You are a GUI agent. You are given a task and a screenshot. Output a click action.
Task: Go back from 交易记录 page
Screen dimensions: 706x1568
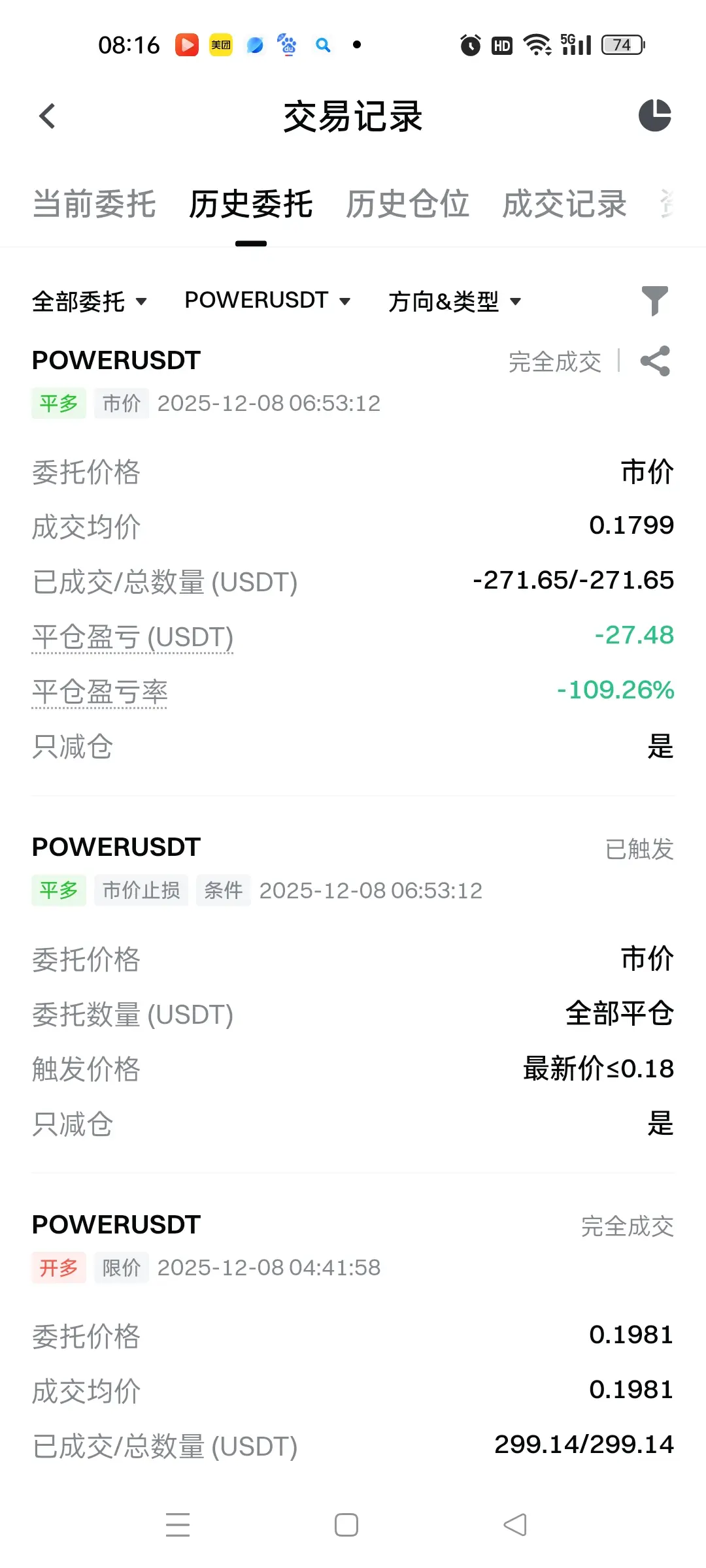click(47, 117)
